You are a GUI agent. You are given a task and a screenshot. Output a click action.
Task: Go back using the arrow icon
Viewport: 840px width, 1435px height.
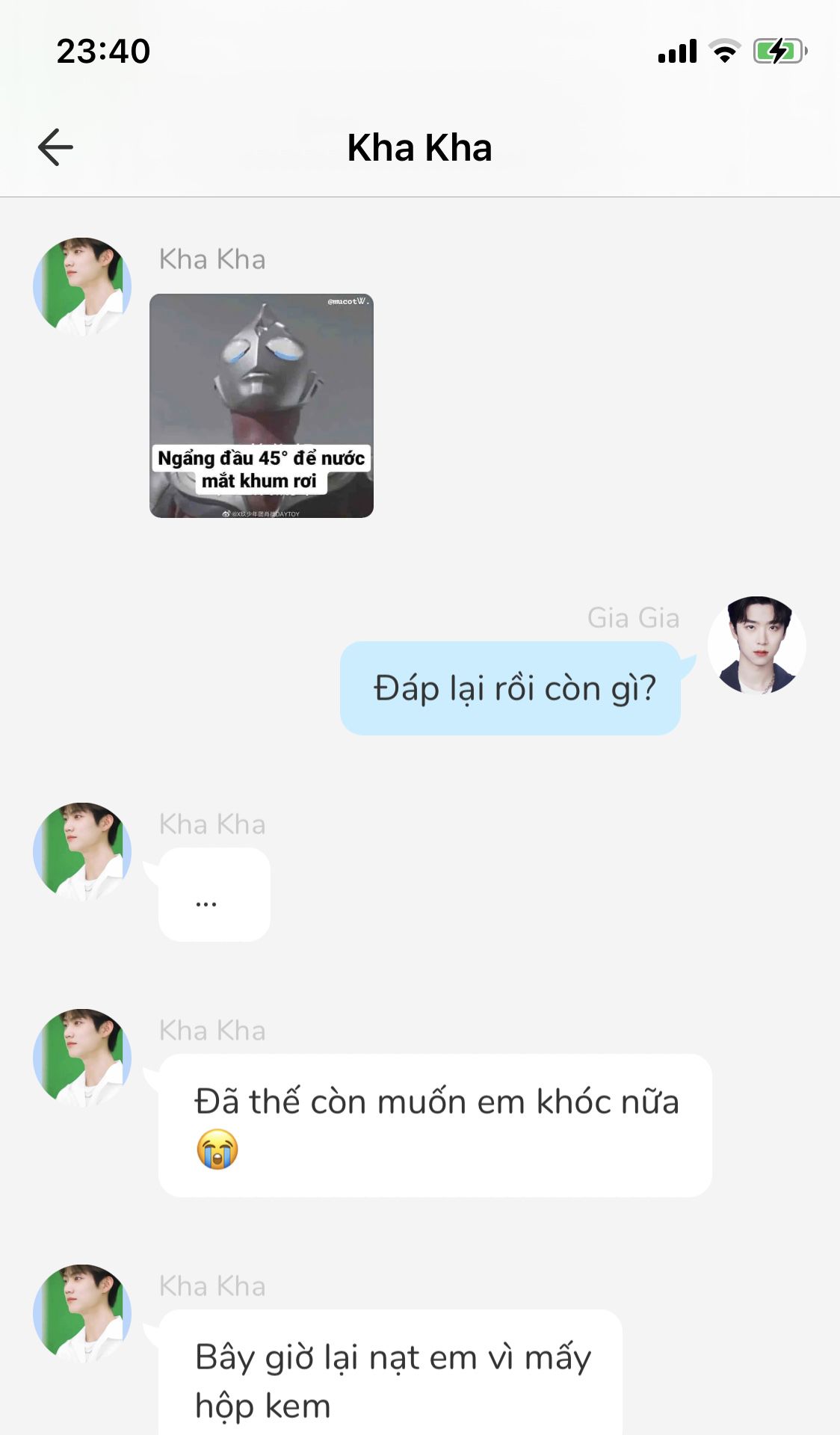coord(55,147)
